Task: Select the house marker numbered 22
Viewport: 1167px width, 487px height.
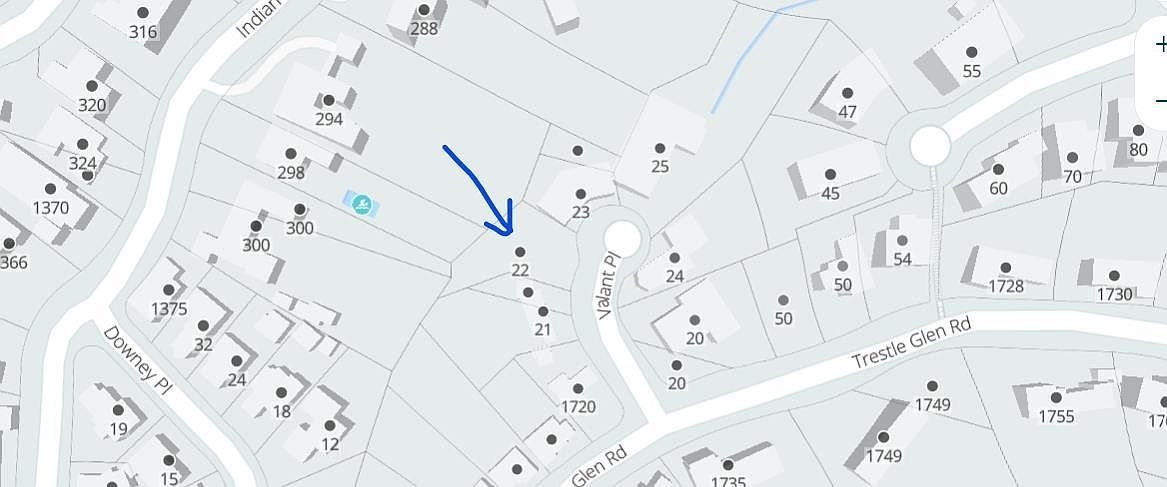Action: point(519,252)
